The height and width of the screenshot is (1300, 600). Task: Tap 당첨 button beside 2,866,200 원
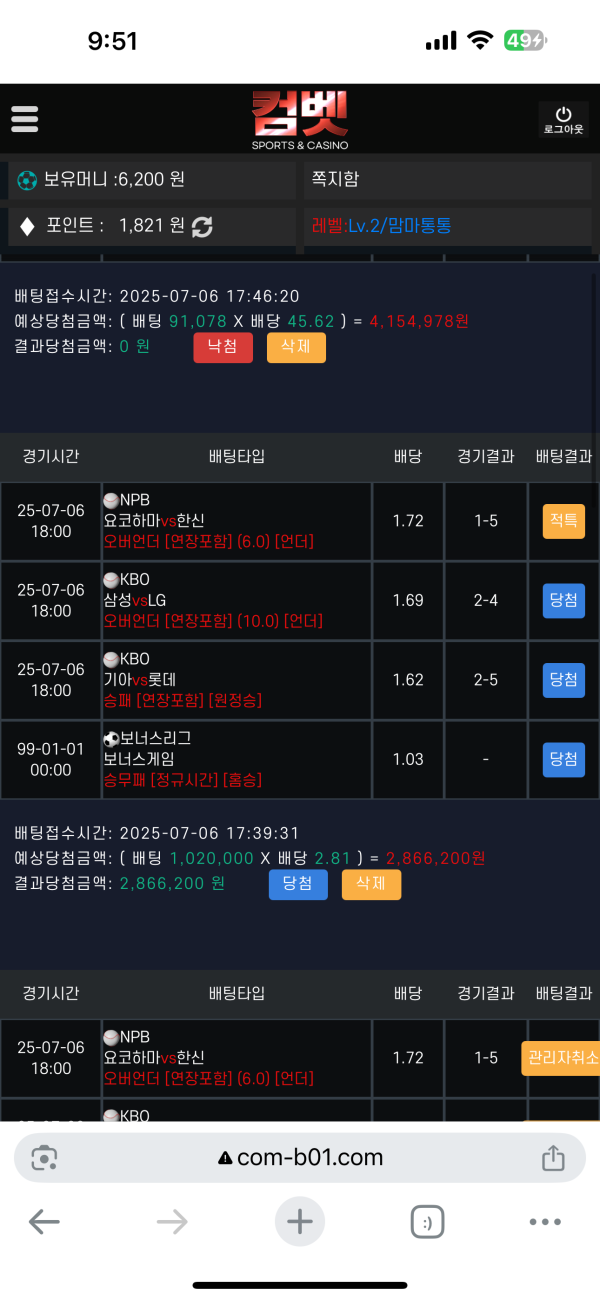coord(298,884)
